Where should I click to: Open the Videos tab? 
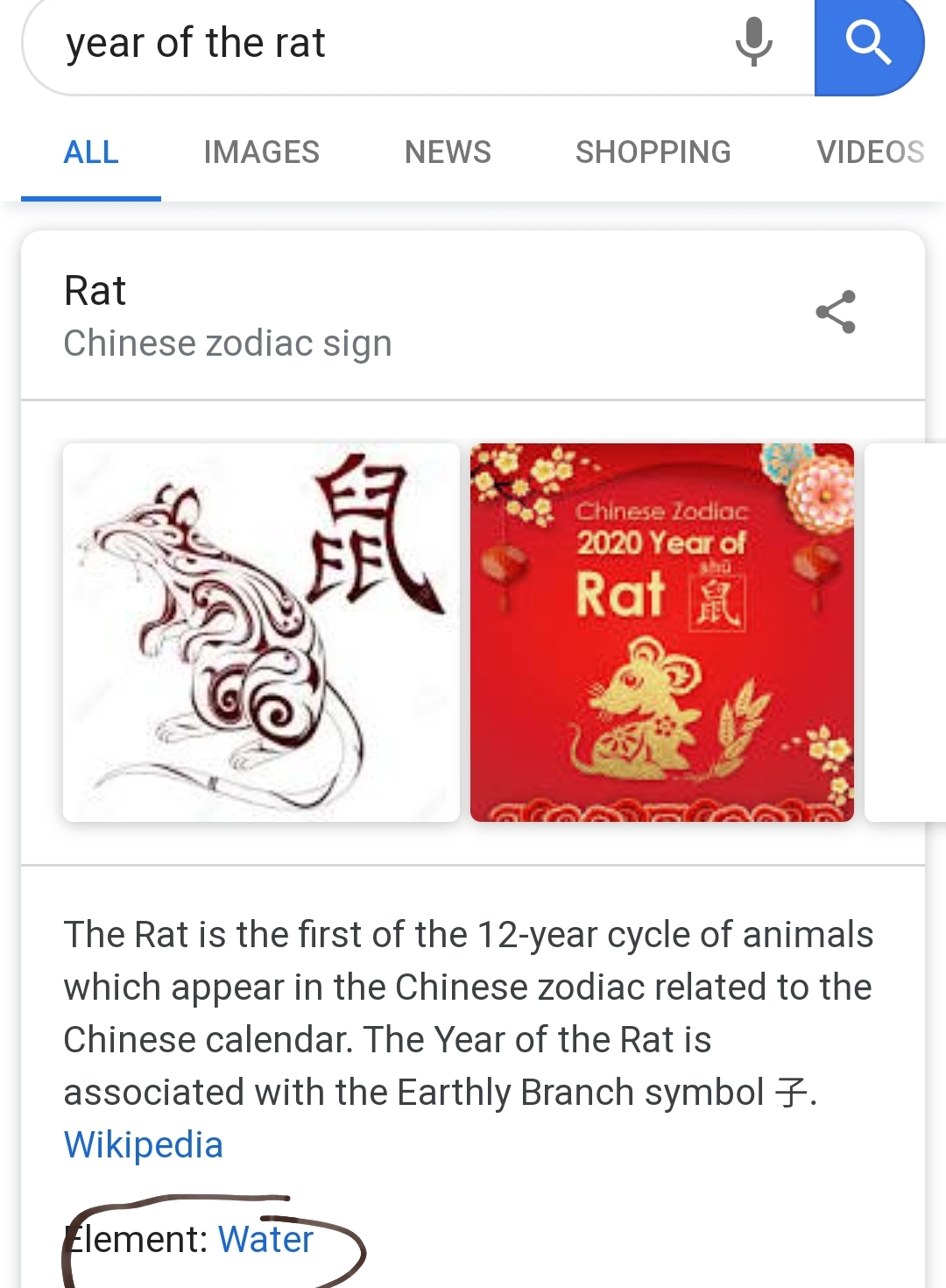pyautogui.click(x=870, y=152)
